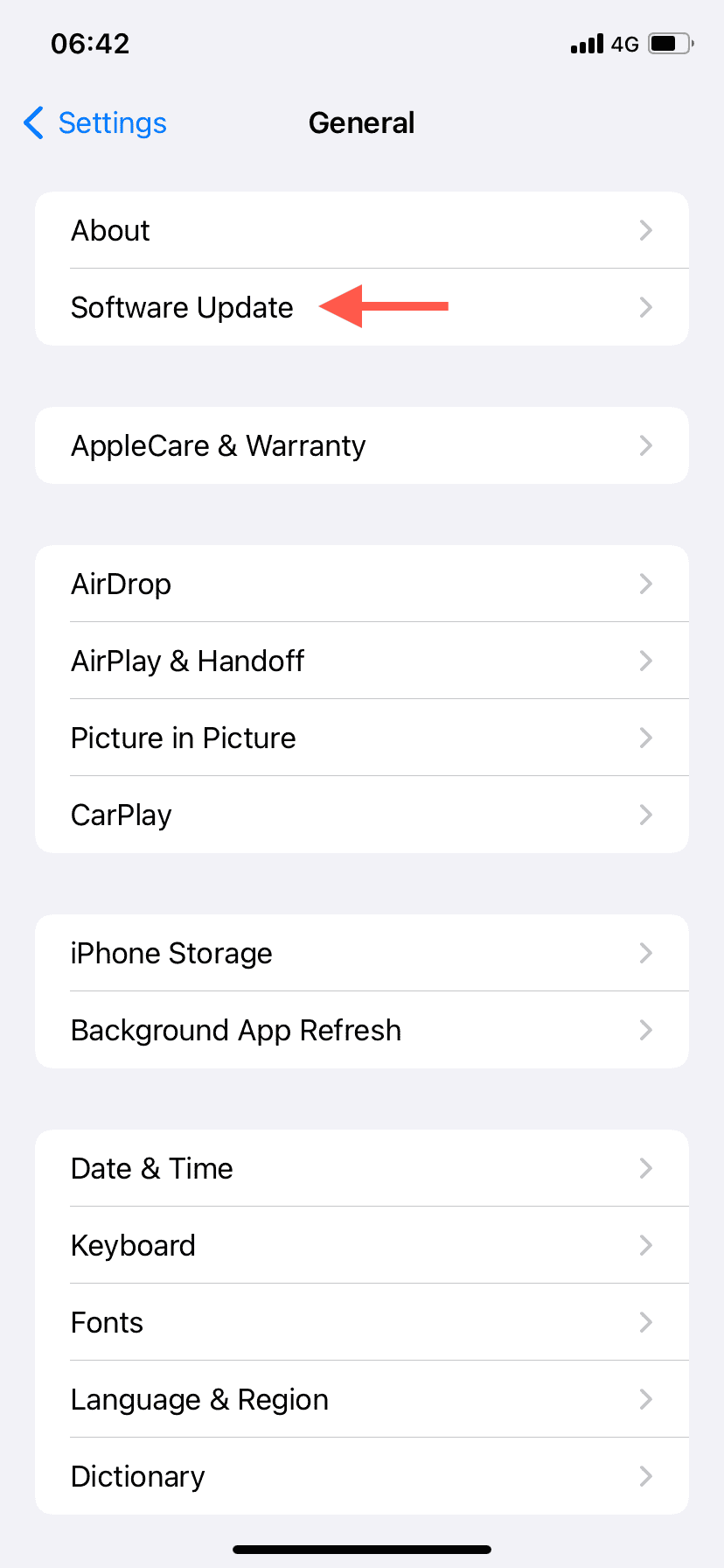The width and height of the screenshot is (724, 1568).
Task: Go back to Settings
Action: click(x=94, y=123)
